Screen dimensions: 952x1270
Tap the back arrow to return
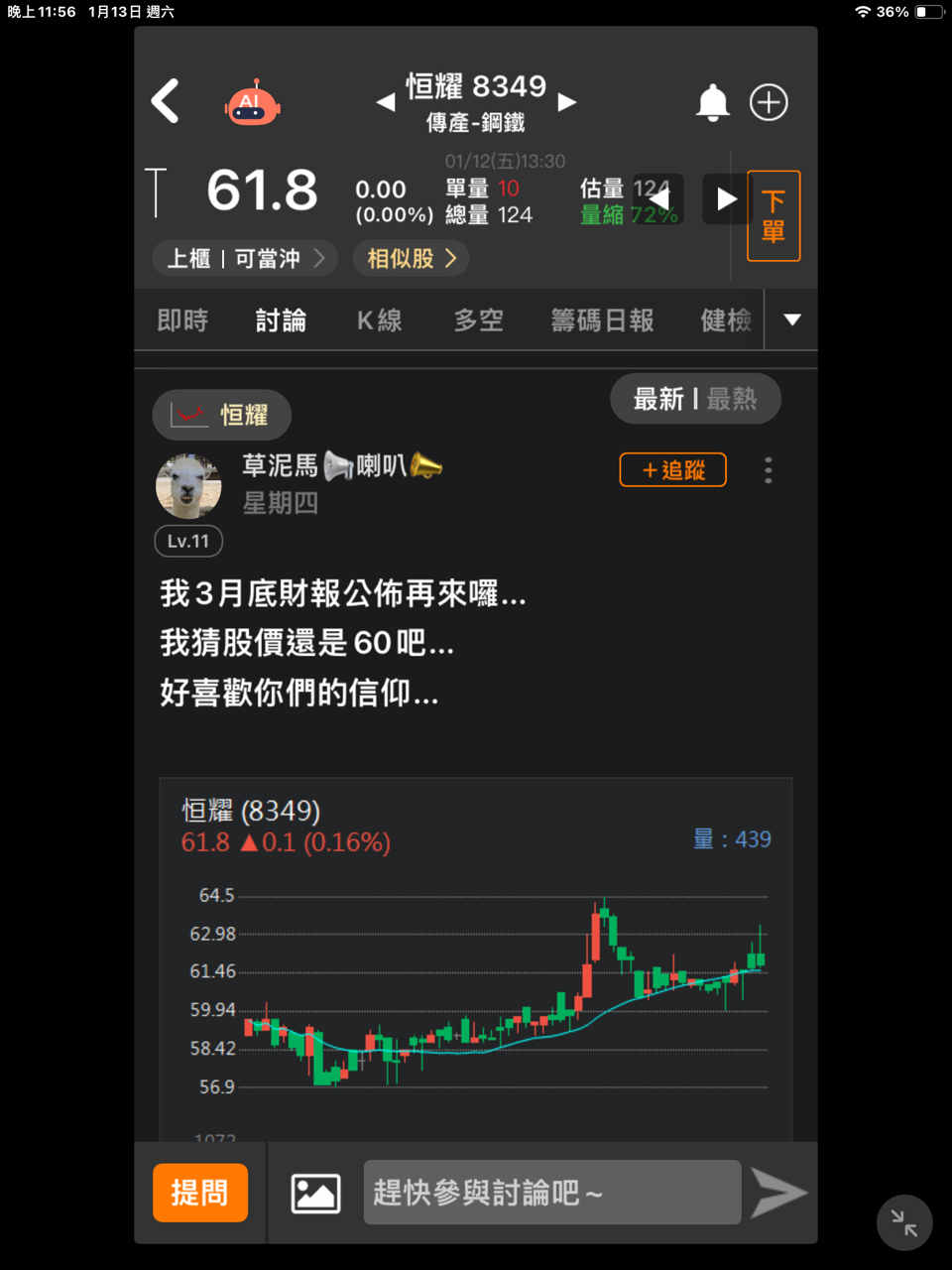[x=167, y=101]
